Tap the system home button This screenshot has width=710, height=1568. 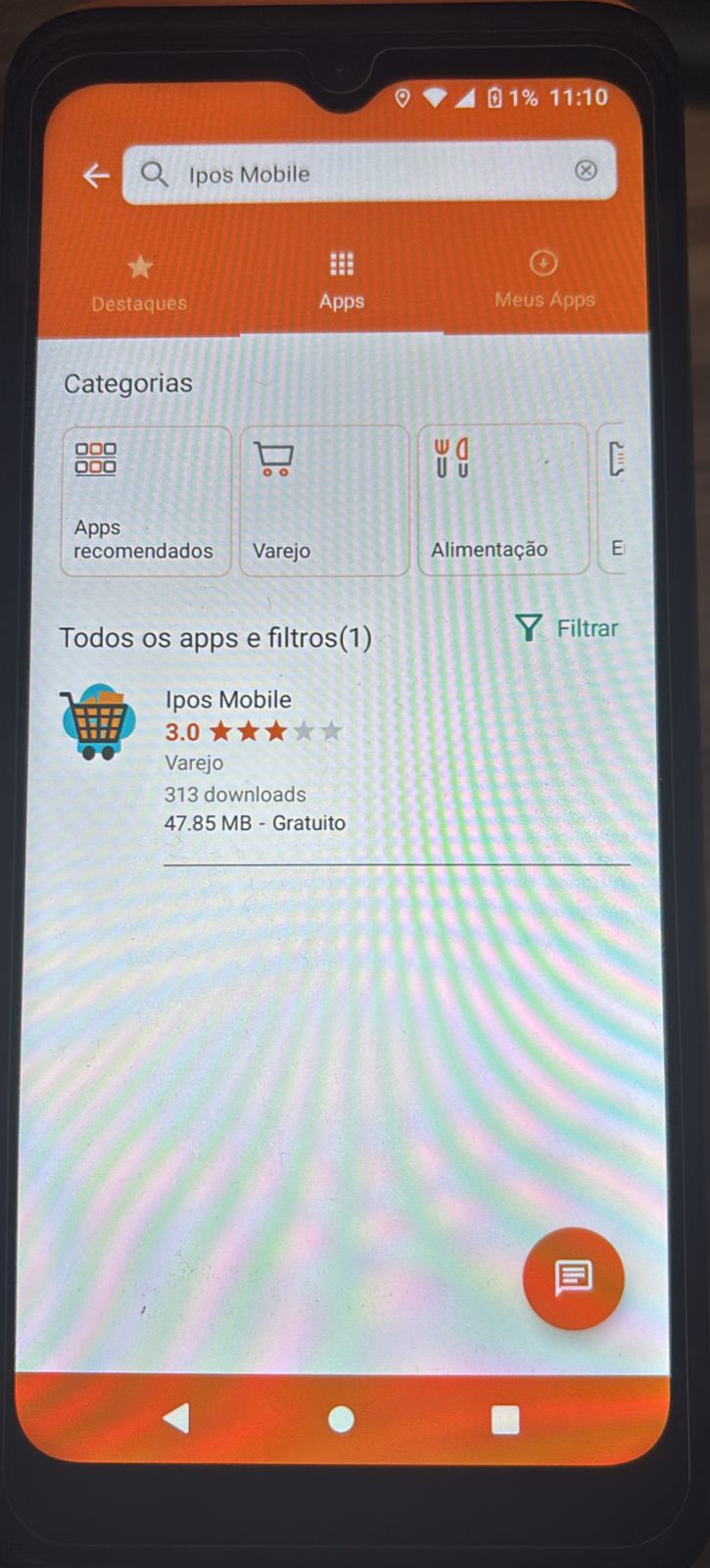pyautogui.click(x=341, y=1419)
